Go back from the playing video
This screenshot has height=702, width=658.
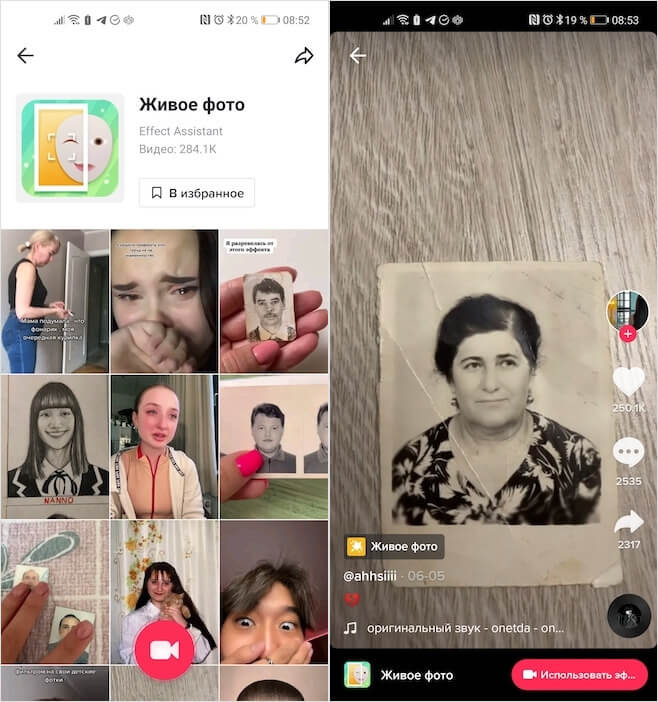(x=357, y=56)
